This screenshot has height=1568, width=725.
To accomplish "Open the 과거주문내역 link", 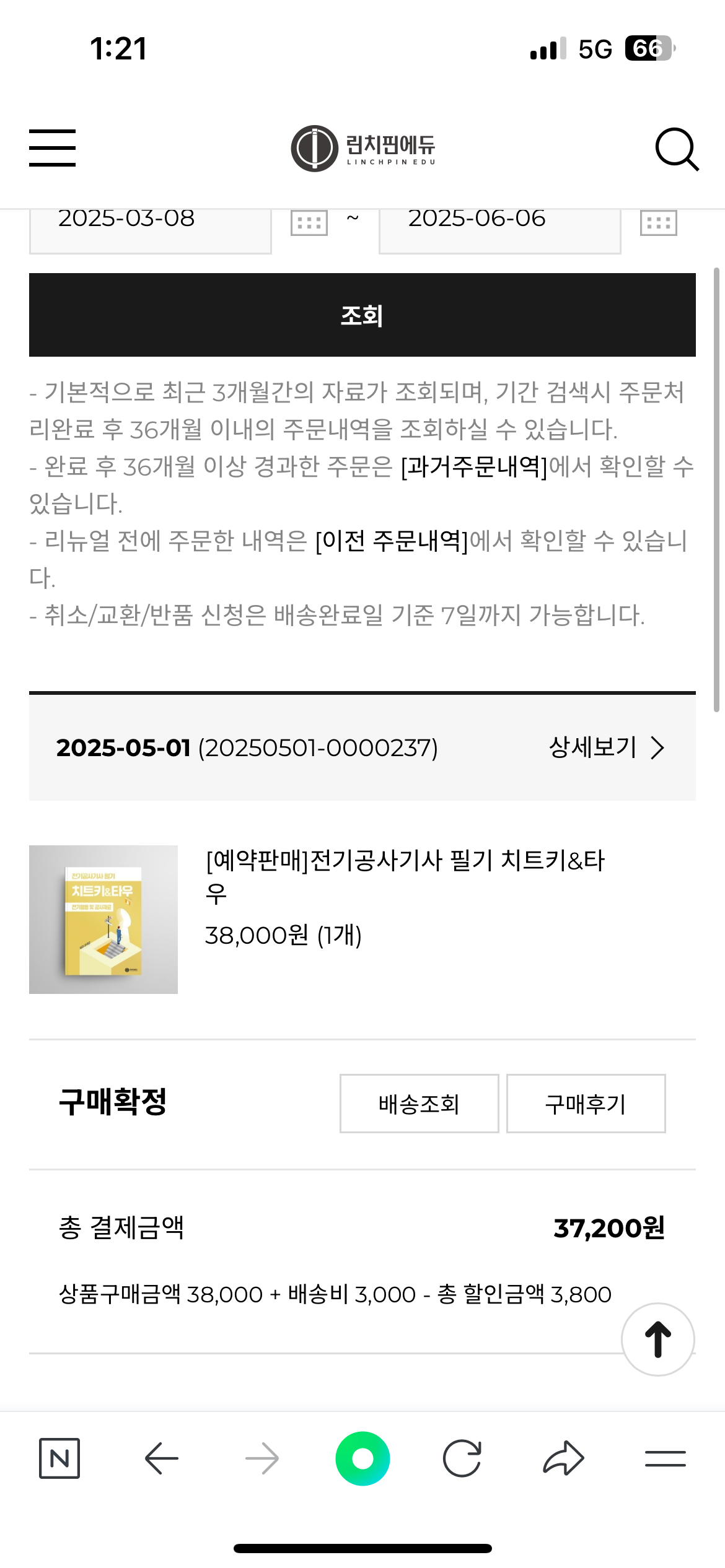I will click(474, 466).
